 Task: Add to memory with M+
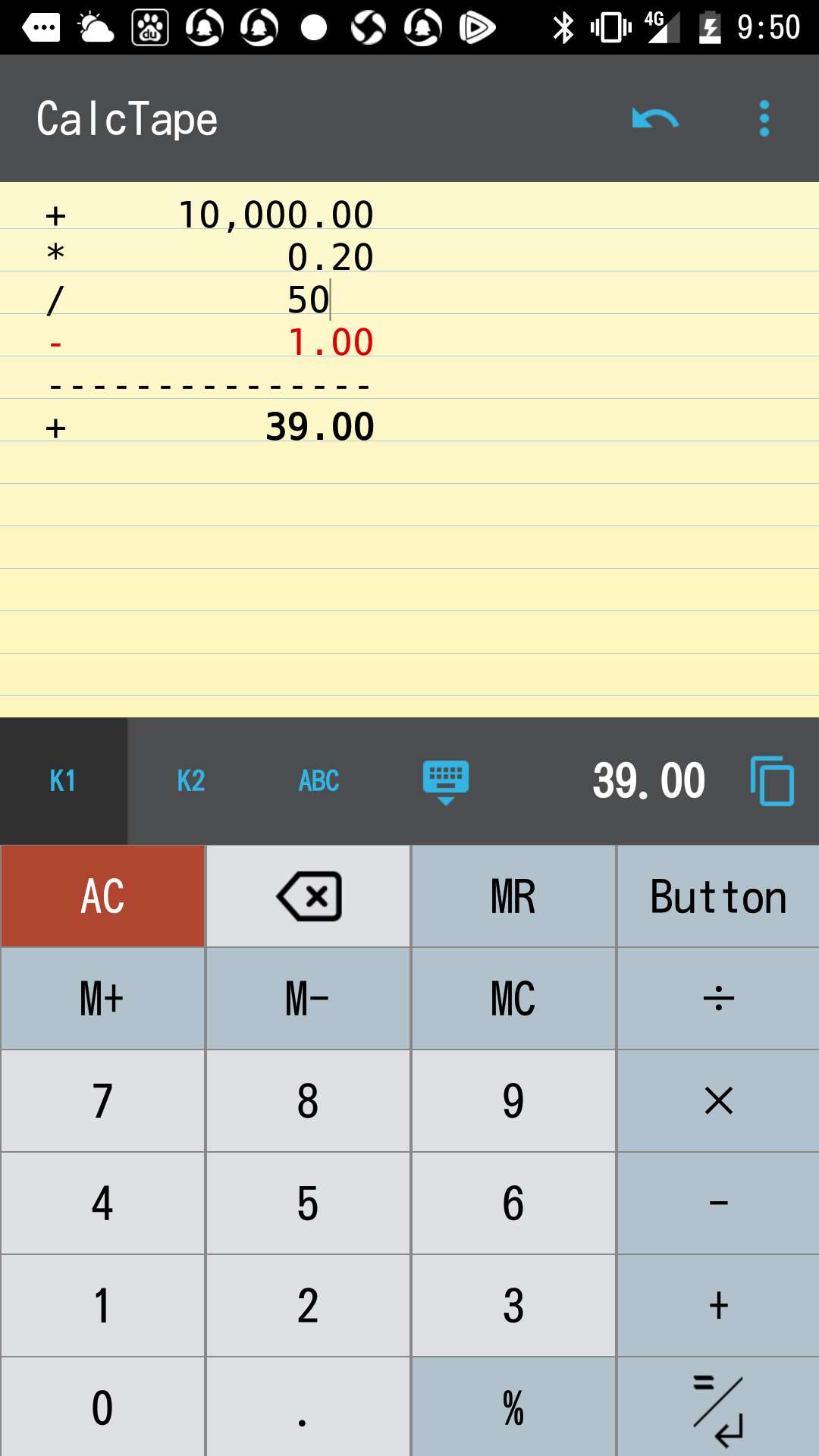click(x=102, y=999)
